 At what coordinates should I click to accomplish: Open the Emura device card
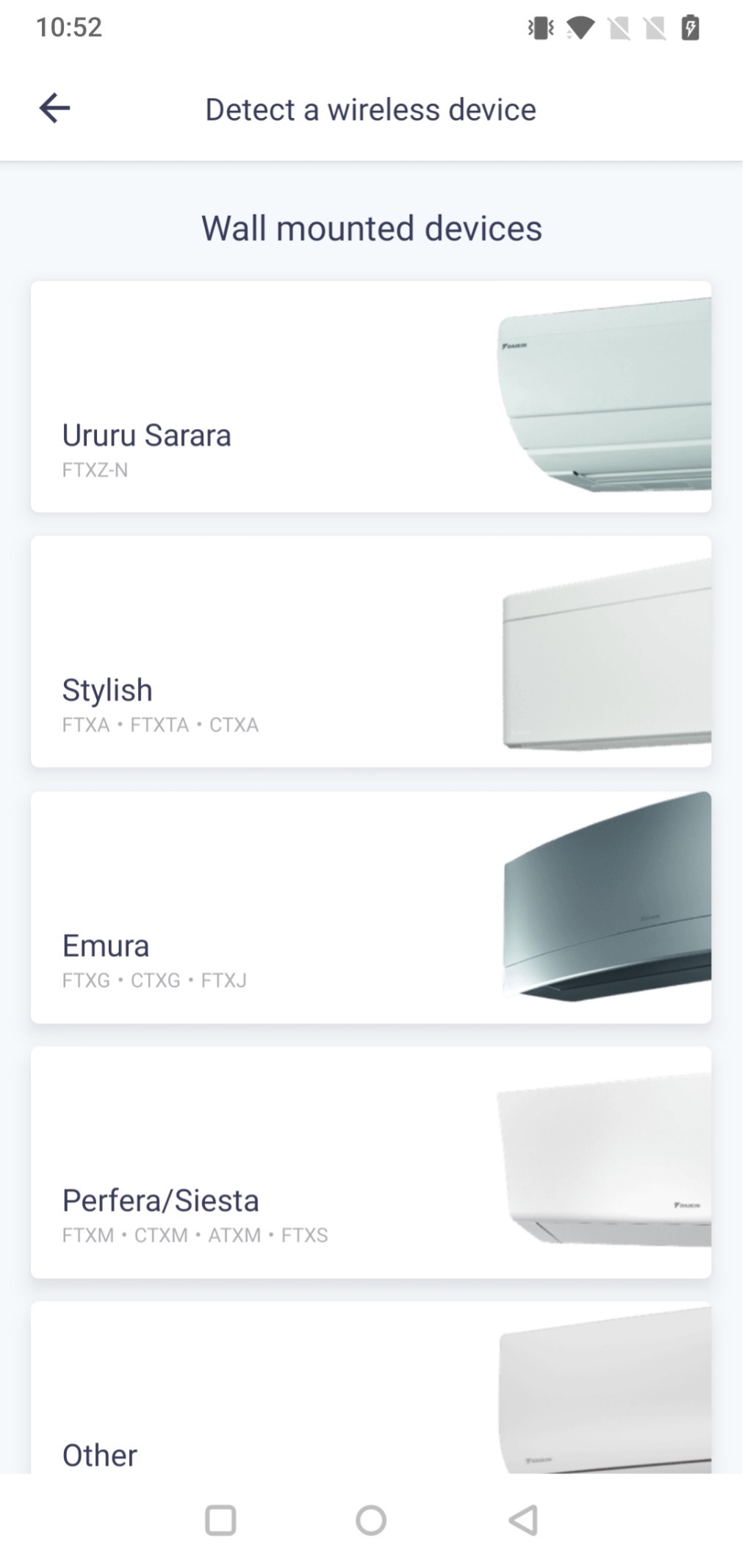coord(370,907)
